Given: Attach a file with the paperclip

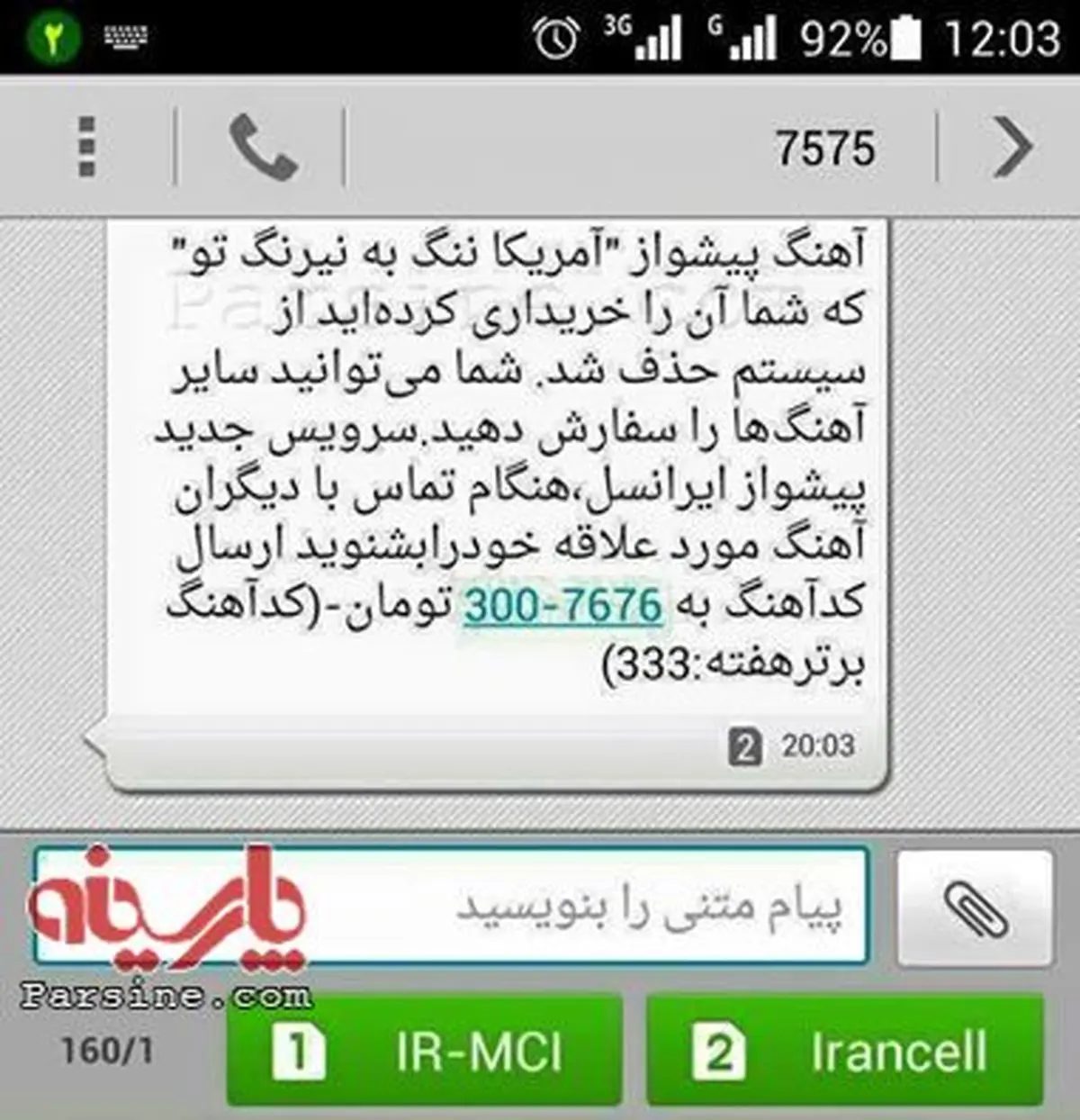Looking at the screenshot, I should [x=975, y=908].
